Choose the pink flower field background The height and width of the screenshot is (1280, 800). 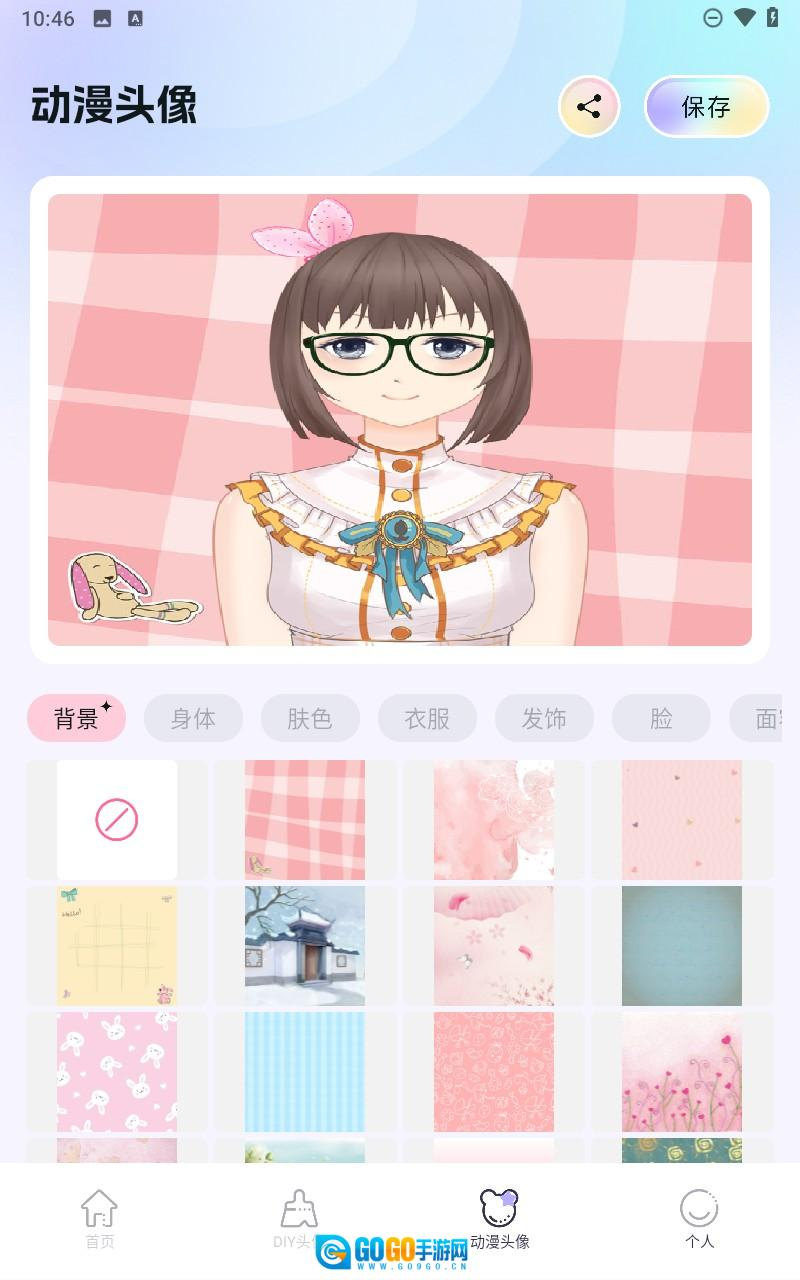[x=682, y=1072]
